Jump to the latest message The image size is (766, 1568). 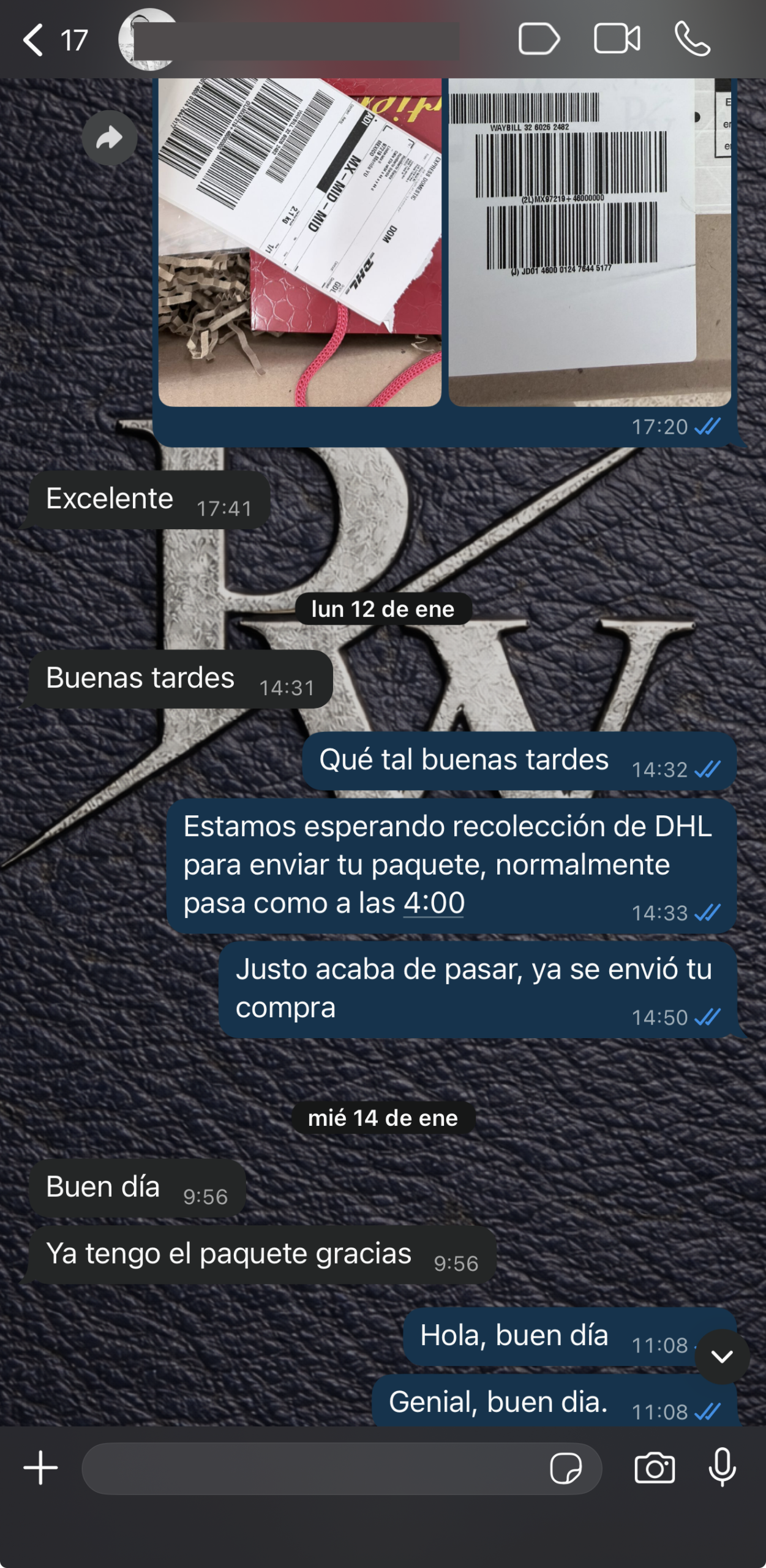pos(722,1357)
